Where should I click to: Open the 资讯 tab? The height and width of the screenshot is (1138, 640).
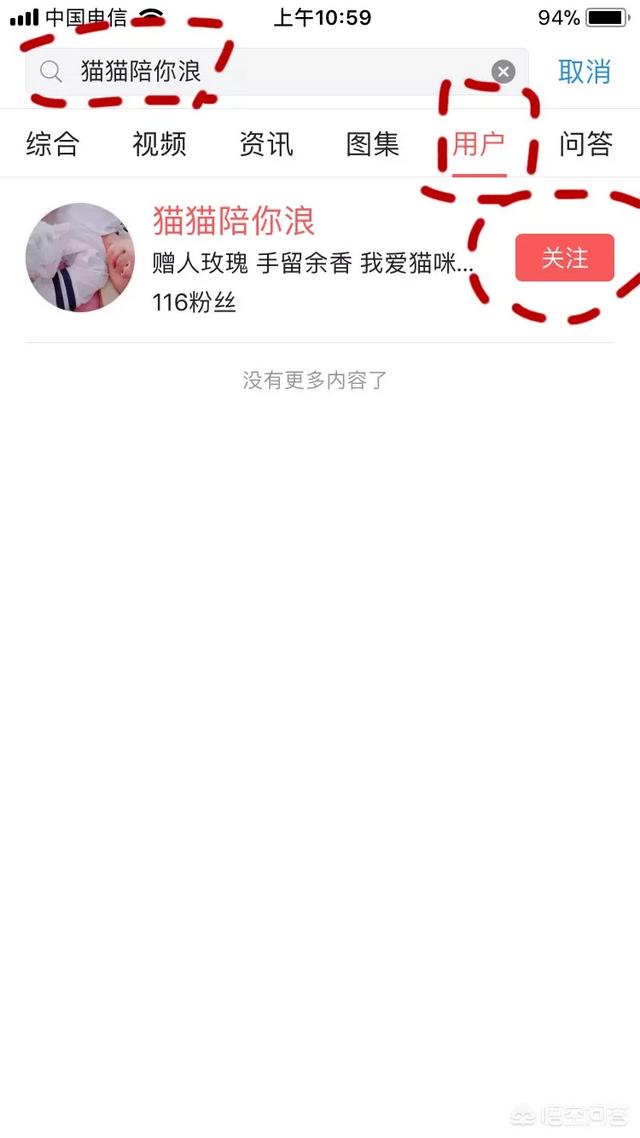tap(266, 144)
